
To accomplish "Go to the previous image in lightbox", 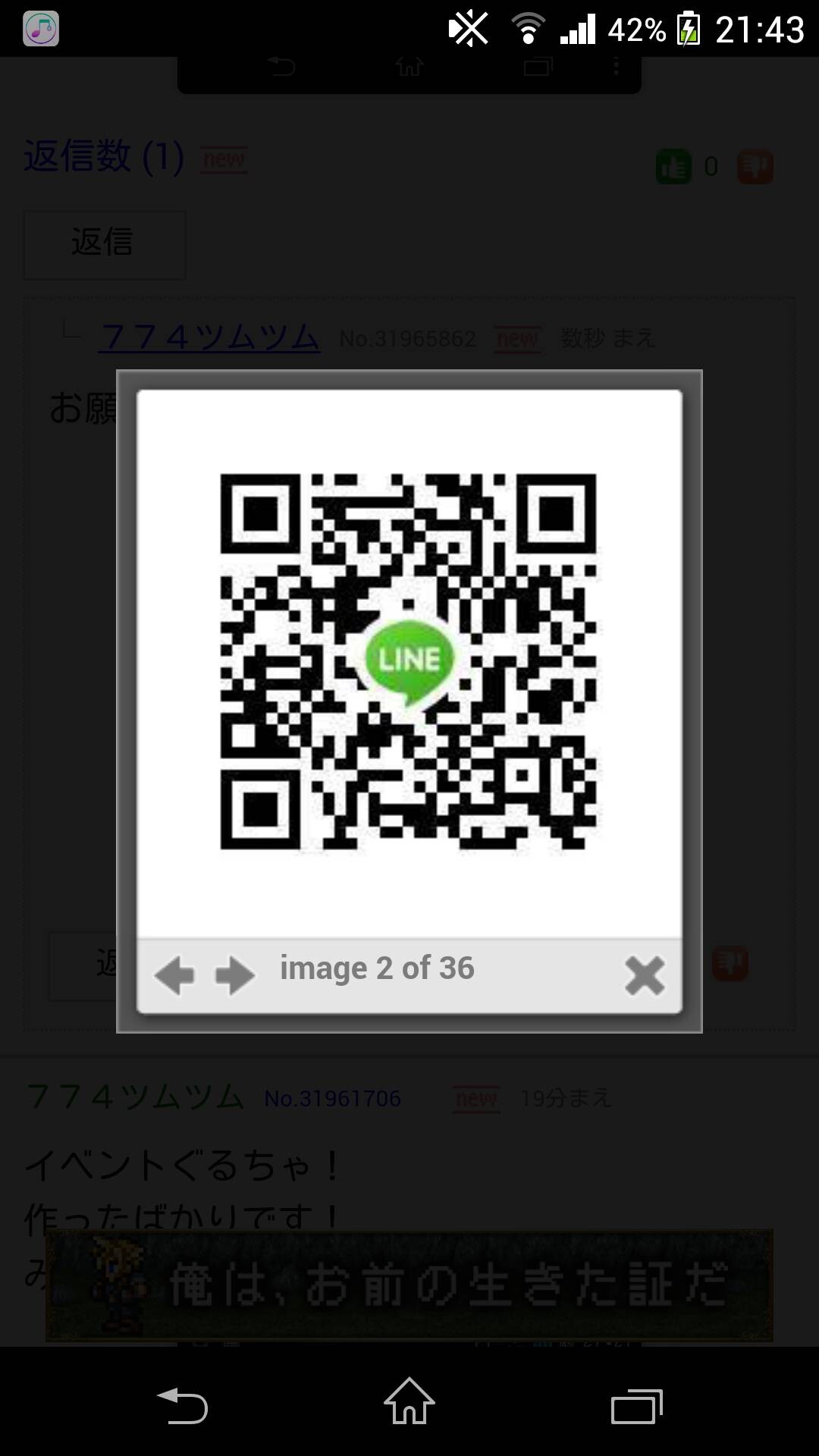I will click(x=174, y=974).
